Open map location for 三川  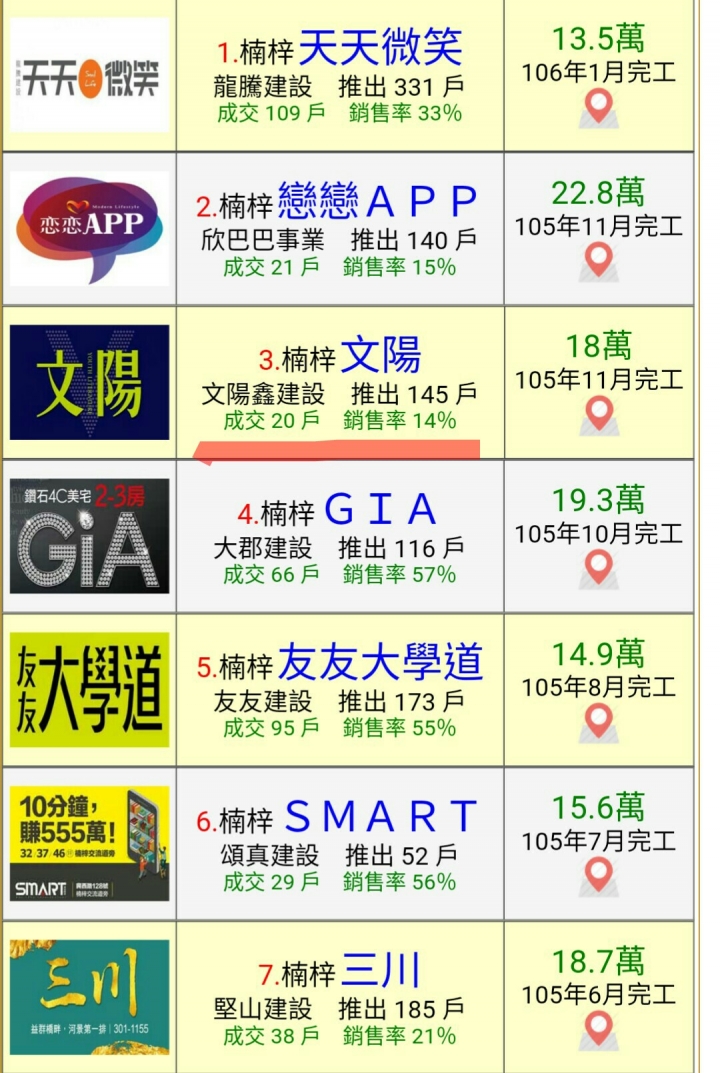point(598,1030)
